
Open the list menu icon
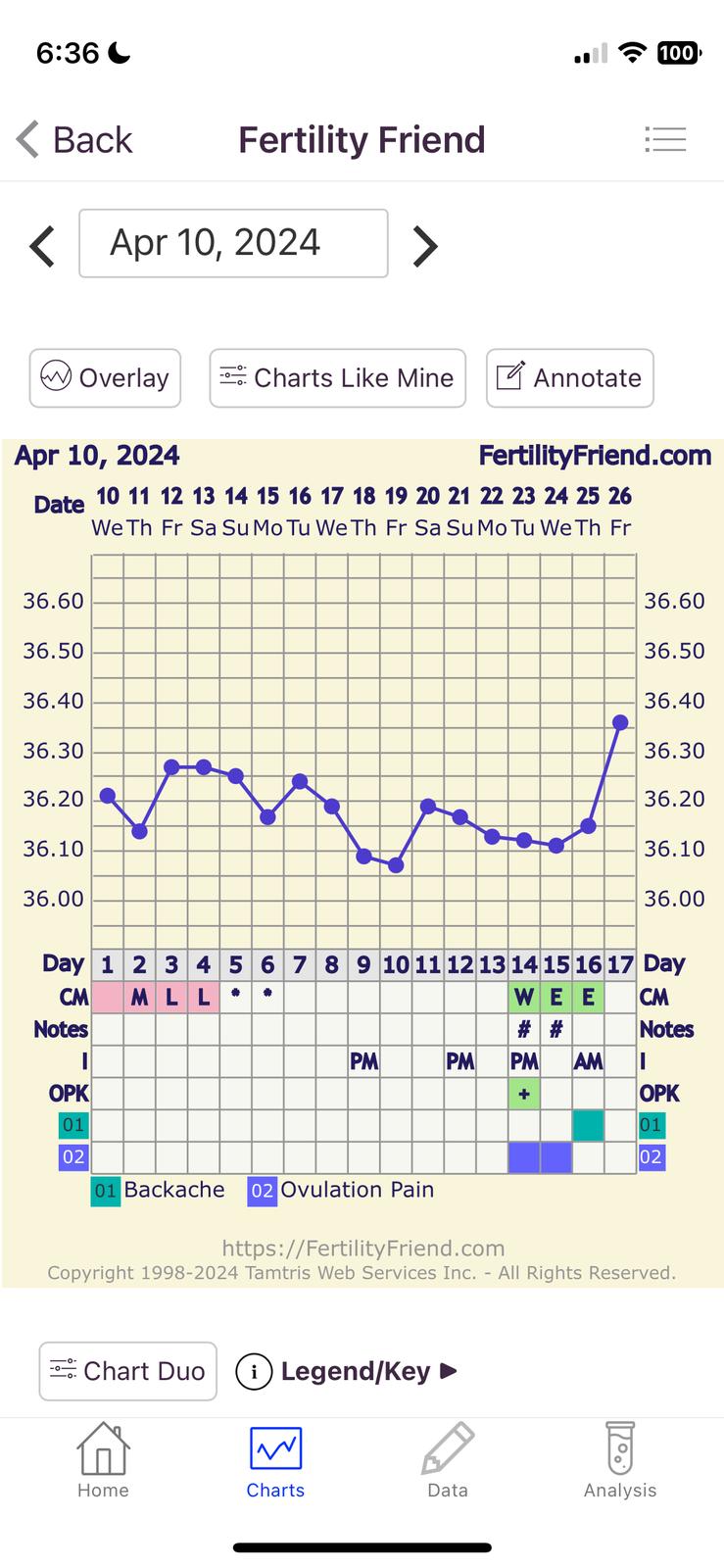(665, 140)
